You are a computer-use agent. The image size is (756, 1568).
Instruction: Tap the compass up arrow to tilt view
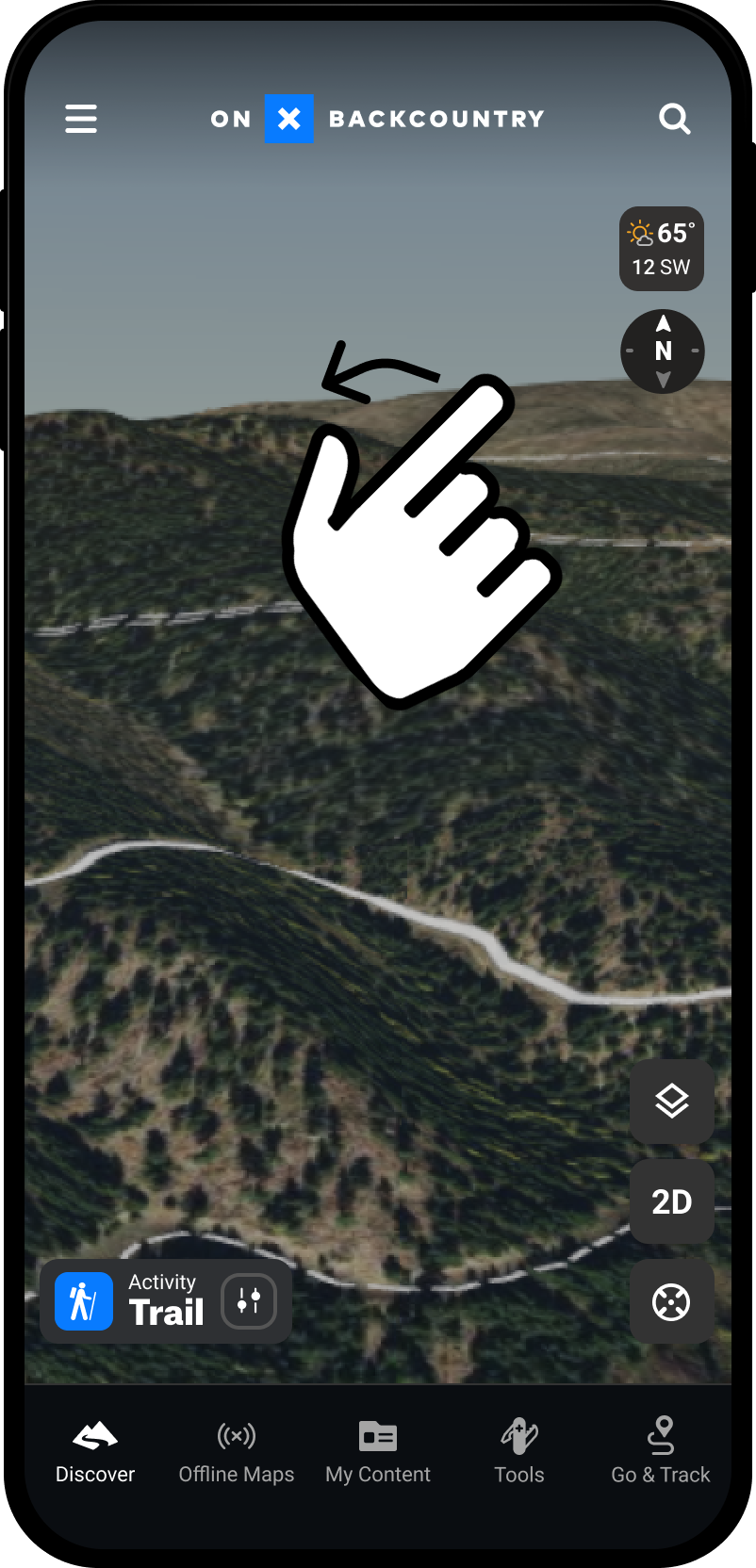coord(662,325)
